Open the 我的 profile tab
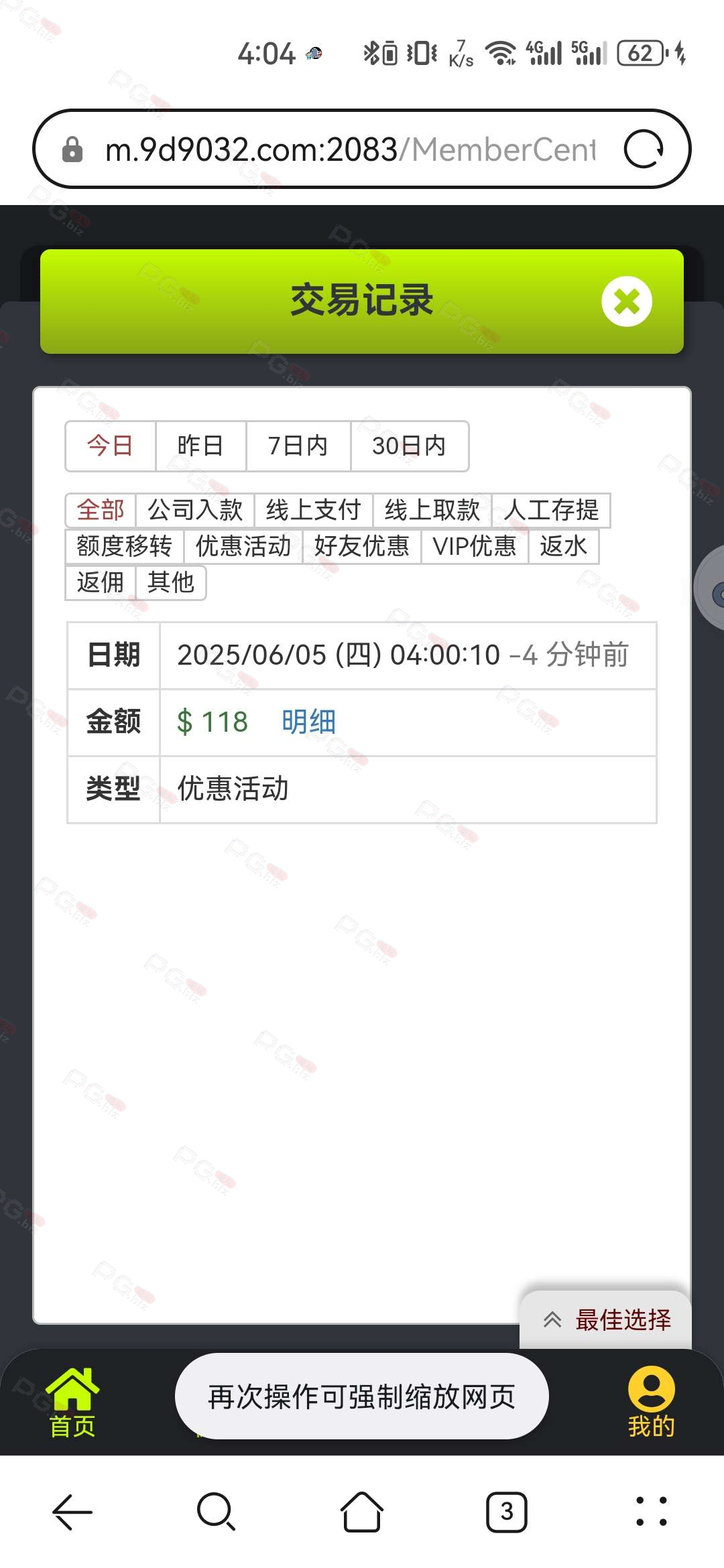Screen dimensions: 724x1568 (x=651, y=1402)
